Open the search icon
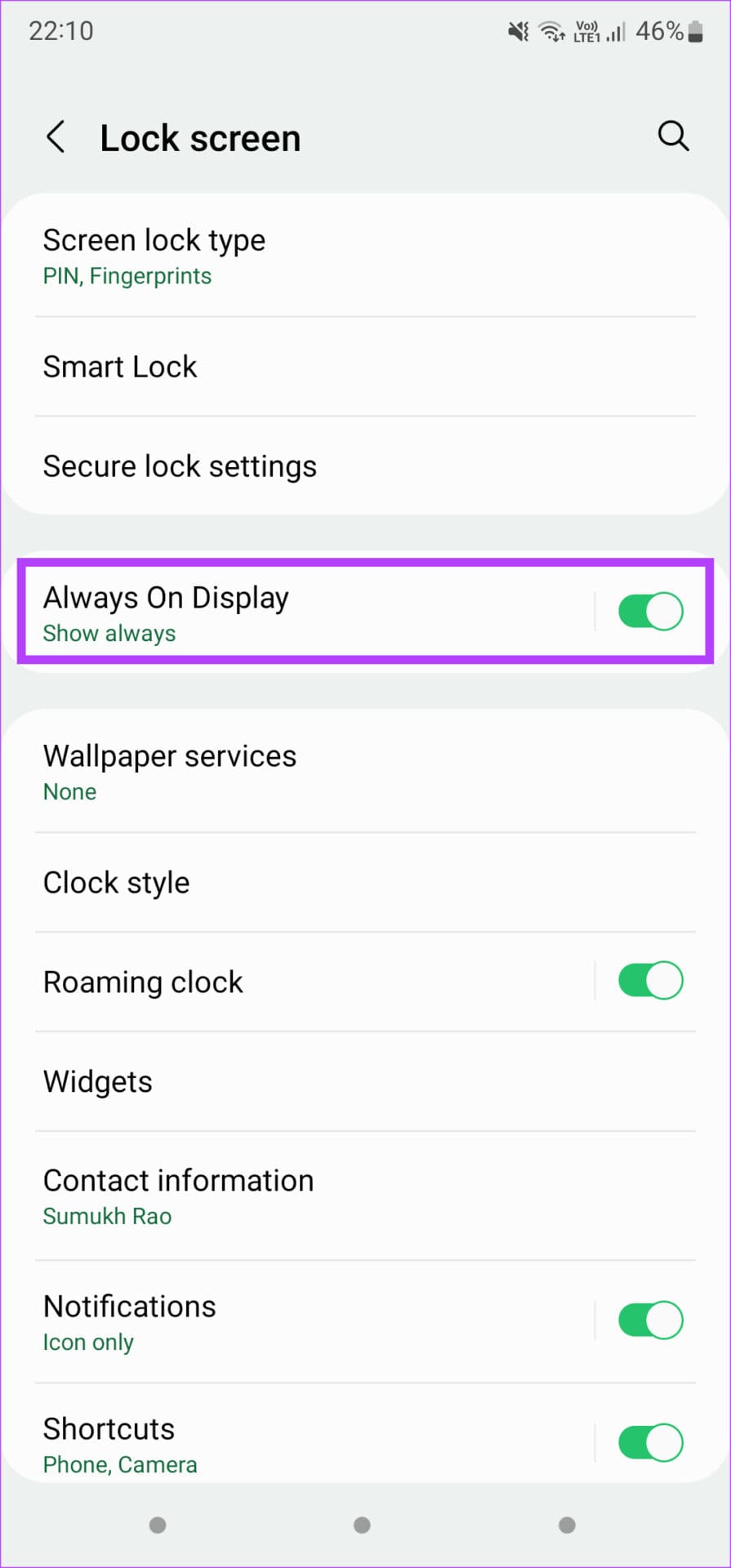This screenshot has height=1568, width=731. [674, 136]
